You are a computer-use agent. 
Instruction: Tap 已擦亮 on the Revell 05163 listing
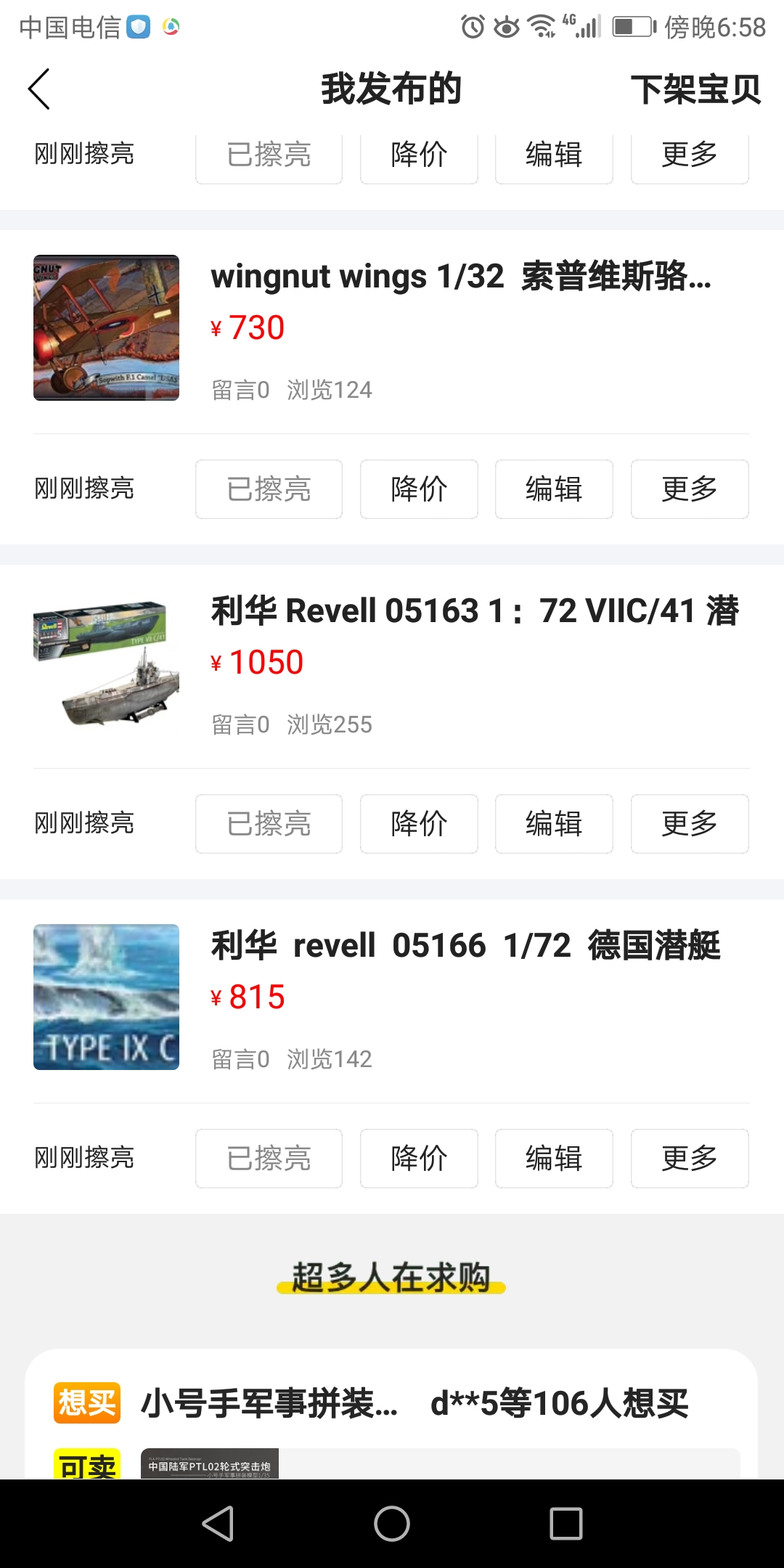tap(269, 824)
